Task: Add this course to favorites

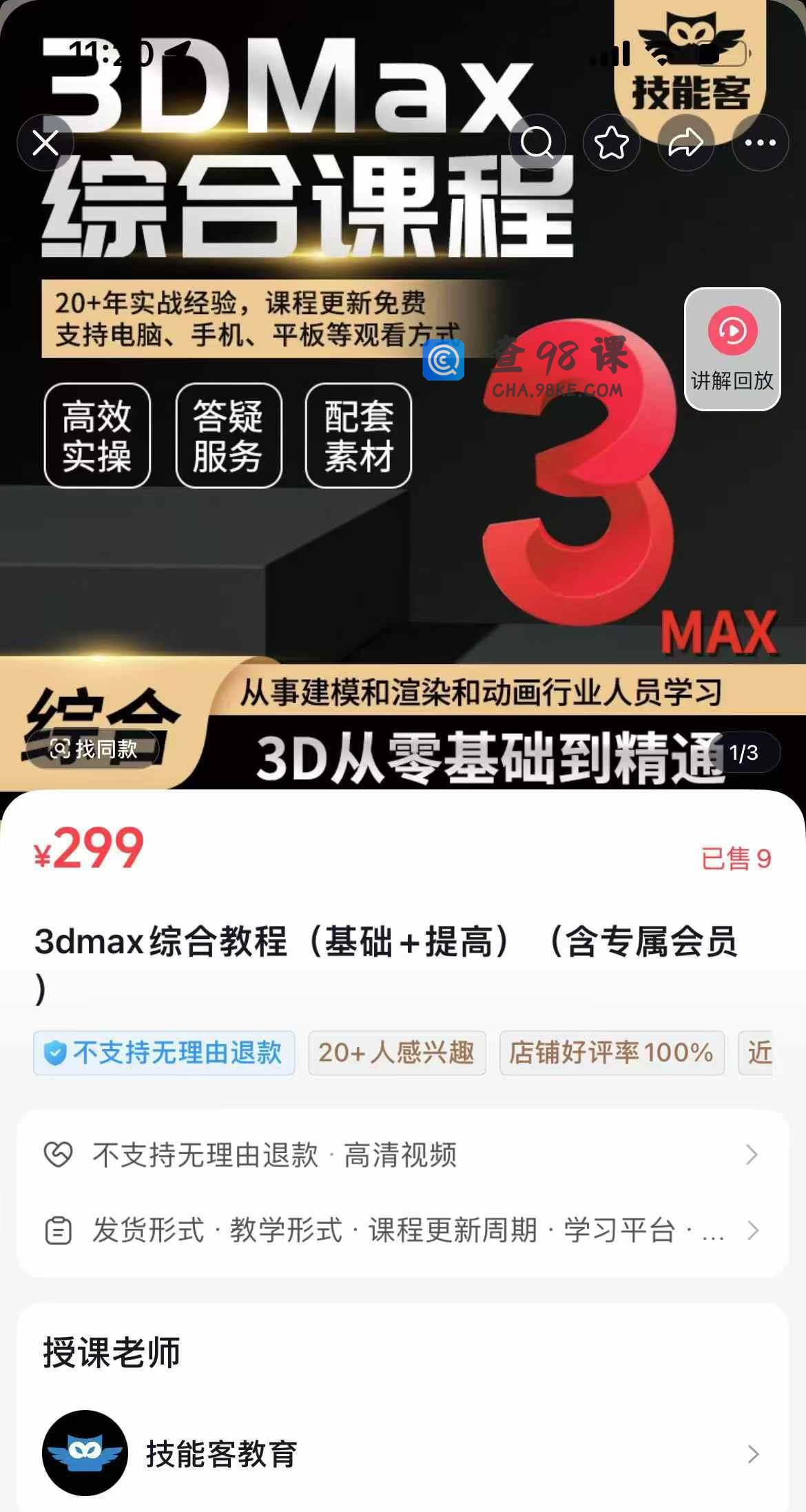Action: tap(611, 143)
